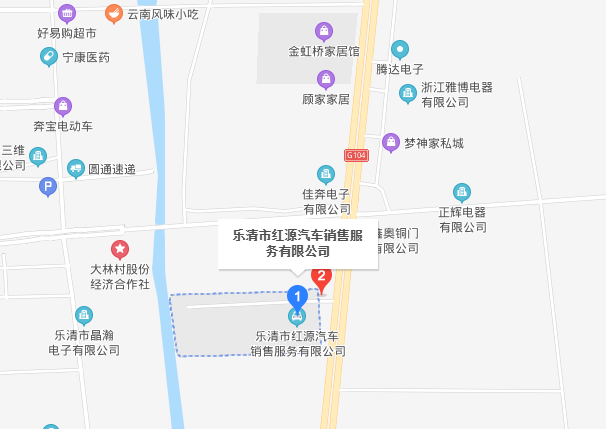Tap the 佳奔电子有限公司 marker

click(326, 175)
